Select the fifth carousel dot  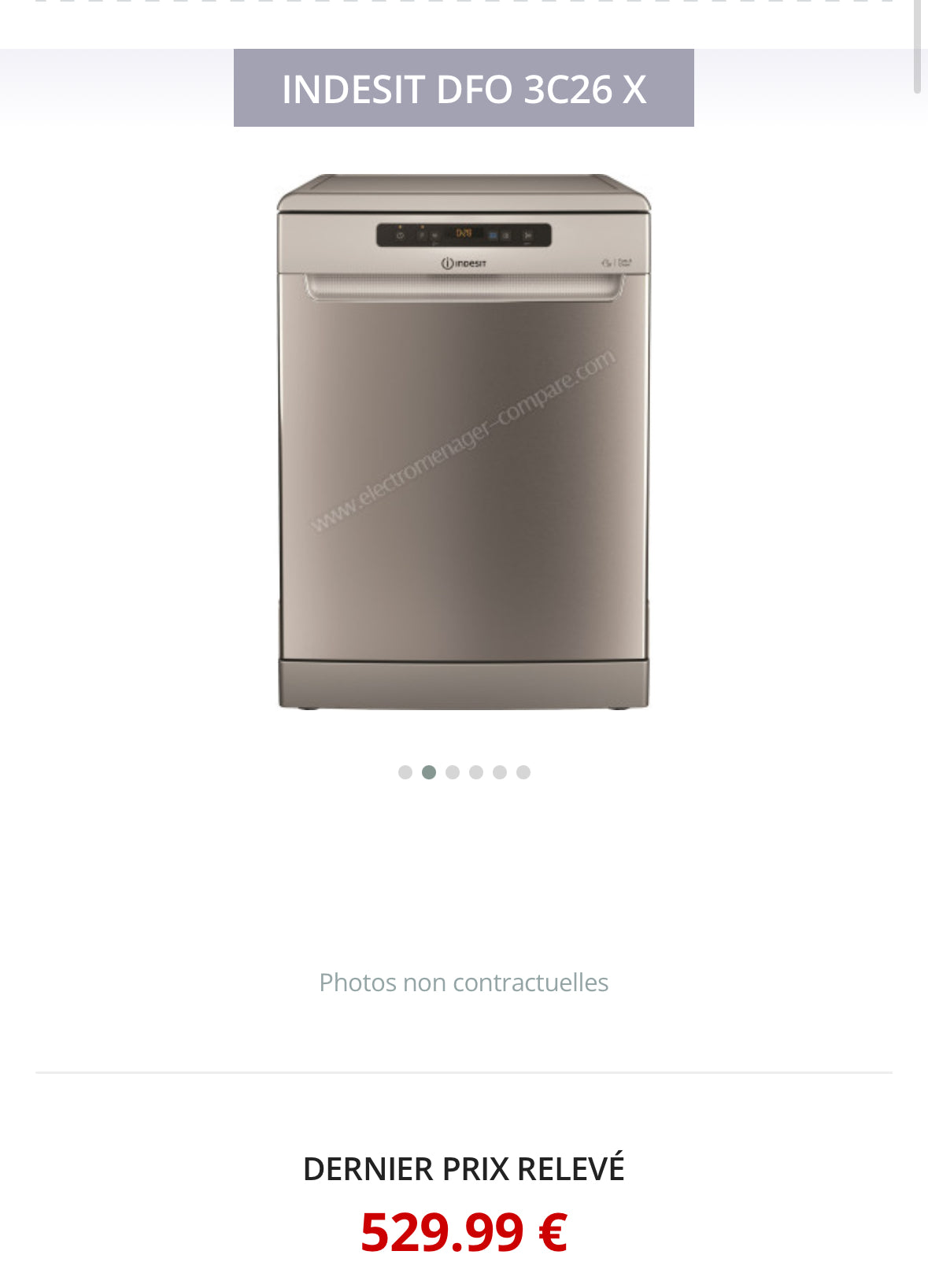[x=500, y=772]
